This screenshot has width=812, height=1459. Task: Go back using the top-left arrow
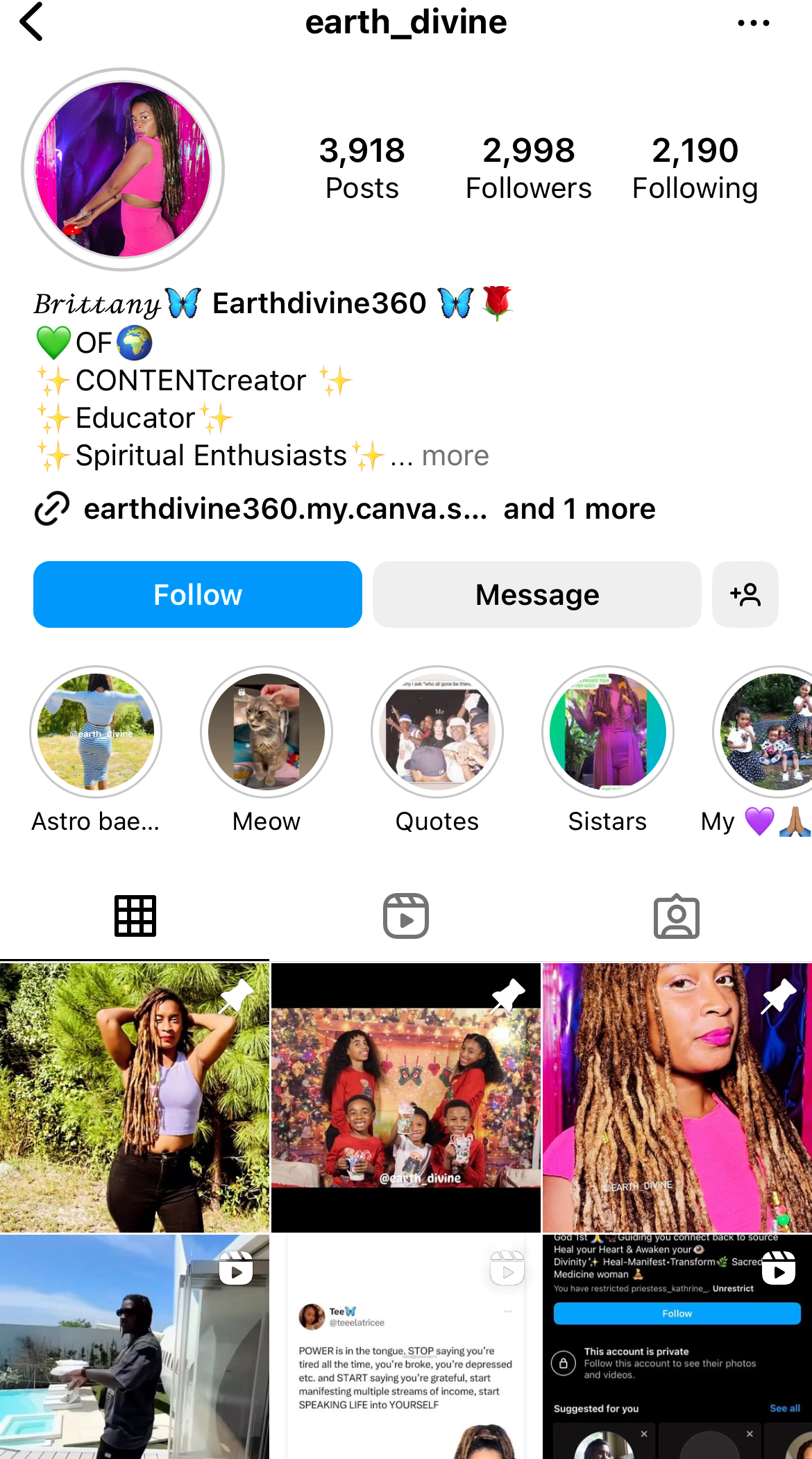point(31,22)
